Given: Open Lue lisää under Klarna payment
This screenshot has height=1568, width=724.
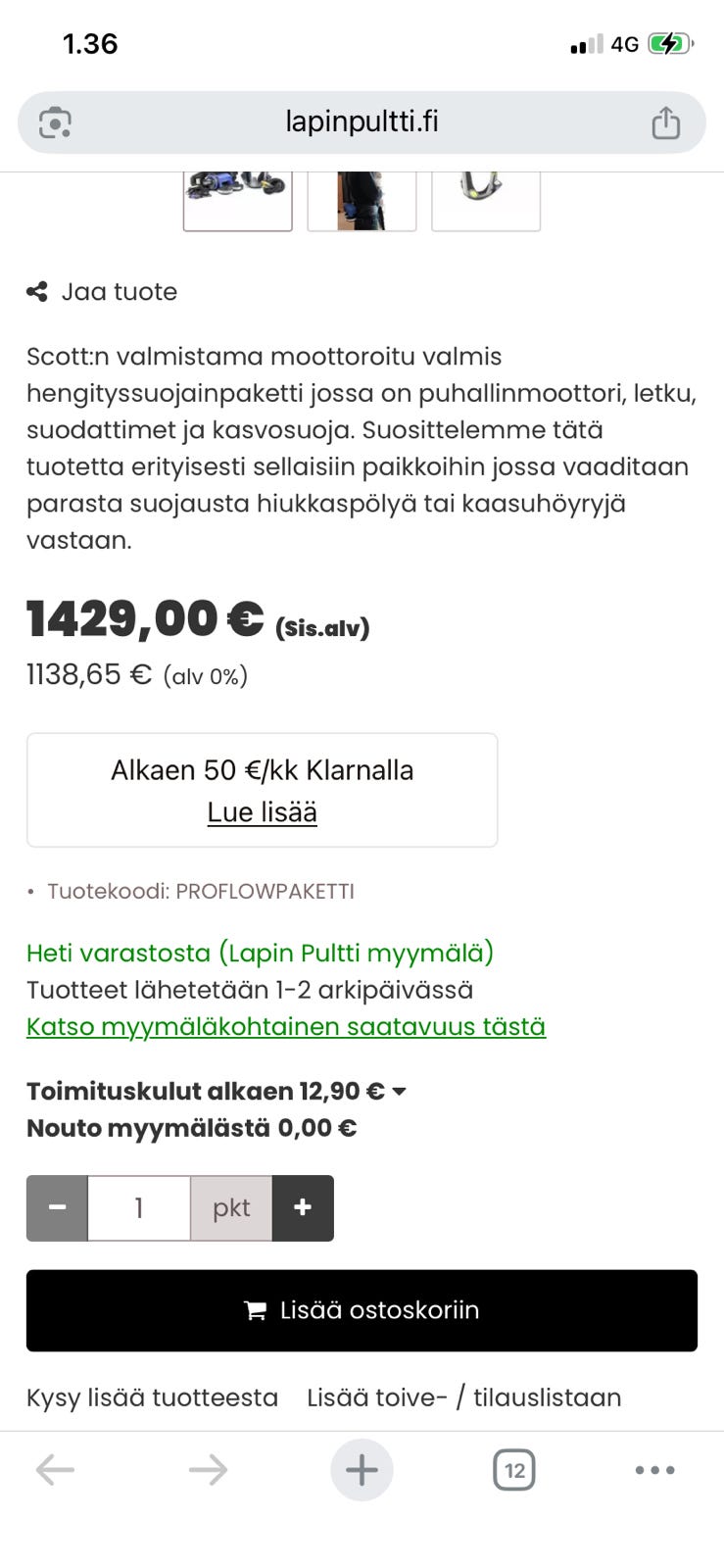Looking at the screenshot, I should [x=263, y=811].
